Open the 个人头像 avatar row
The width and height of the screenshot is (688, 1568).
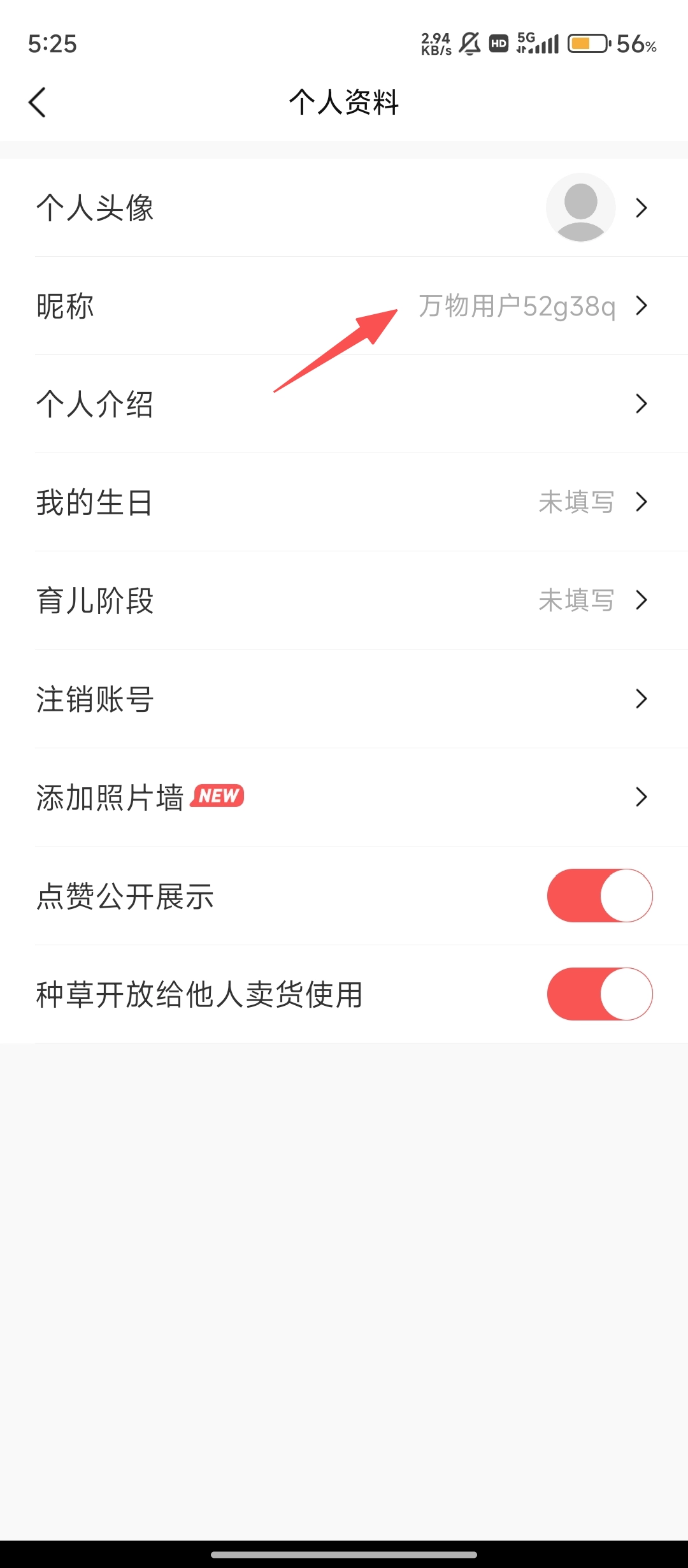coord(344,208)
